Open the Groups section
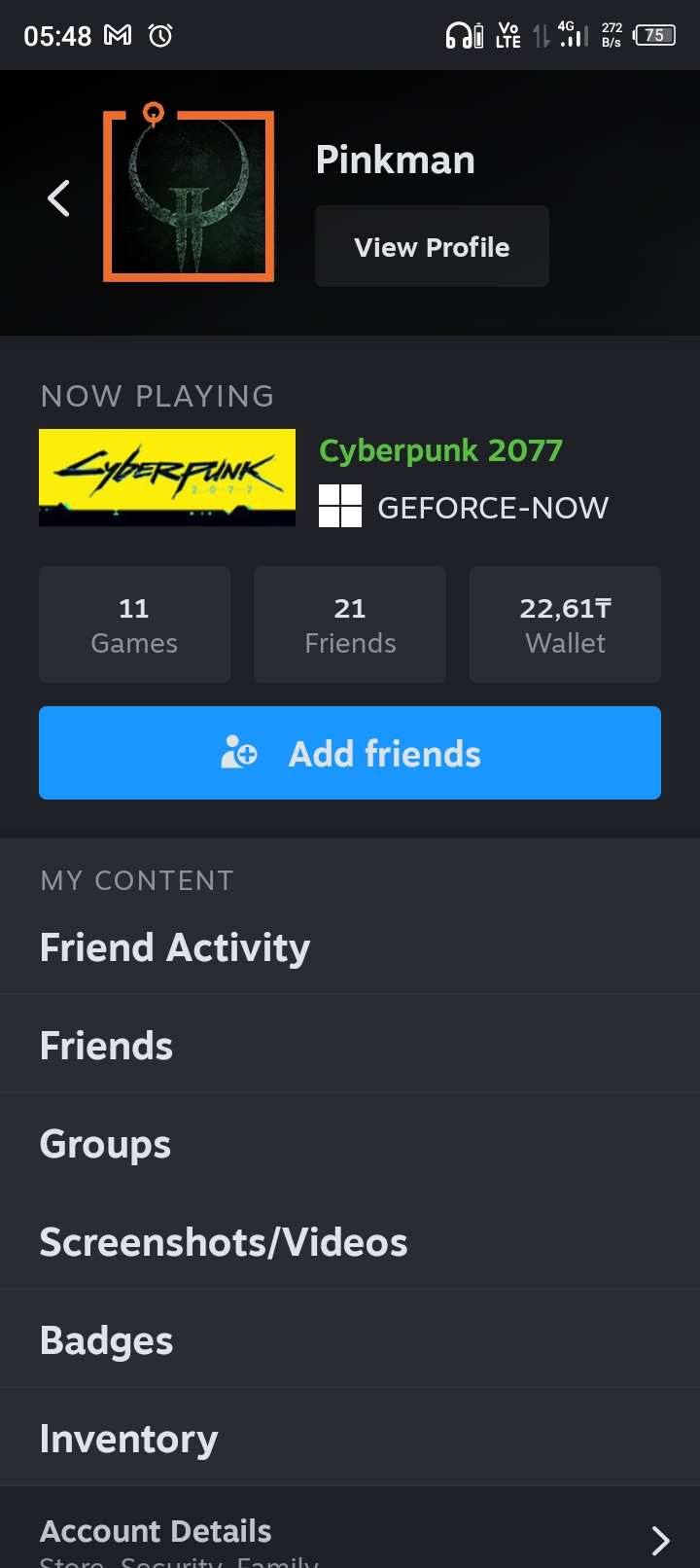This screenshot has width=700, height=1568. [104, 1144]
